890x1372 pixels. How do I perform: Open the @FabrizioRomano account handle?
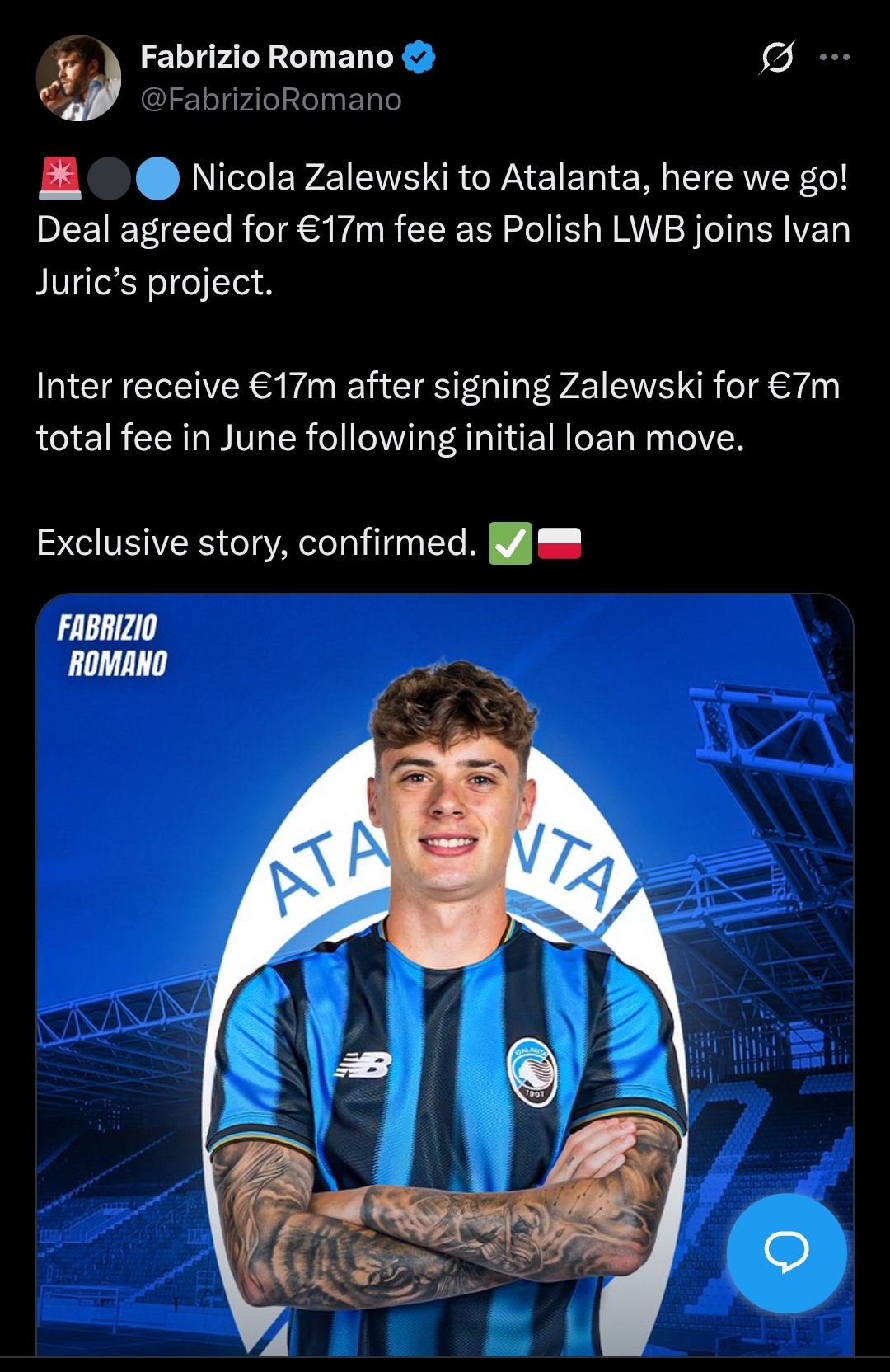[x=271, y=100]
